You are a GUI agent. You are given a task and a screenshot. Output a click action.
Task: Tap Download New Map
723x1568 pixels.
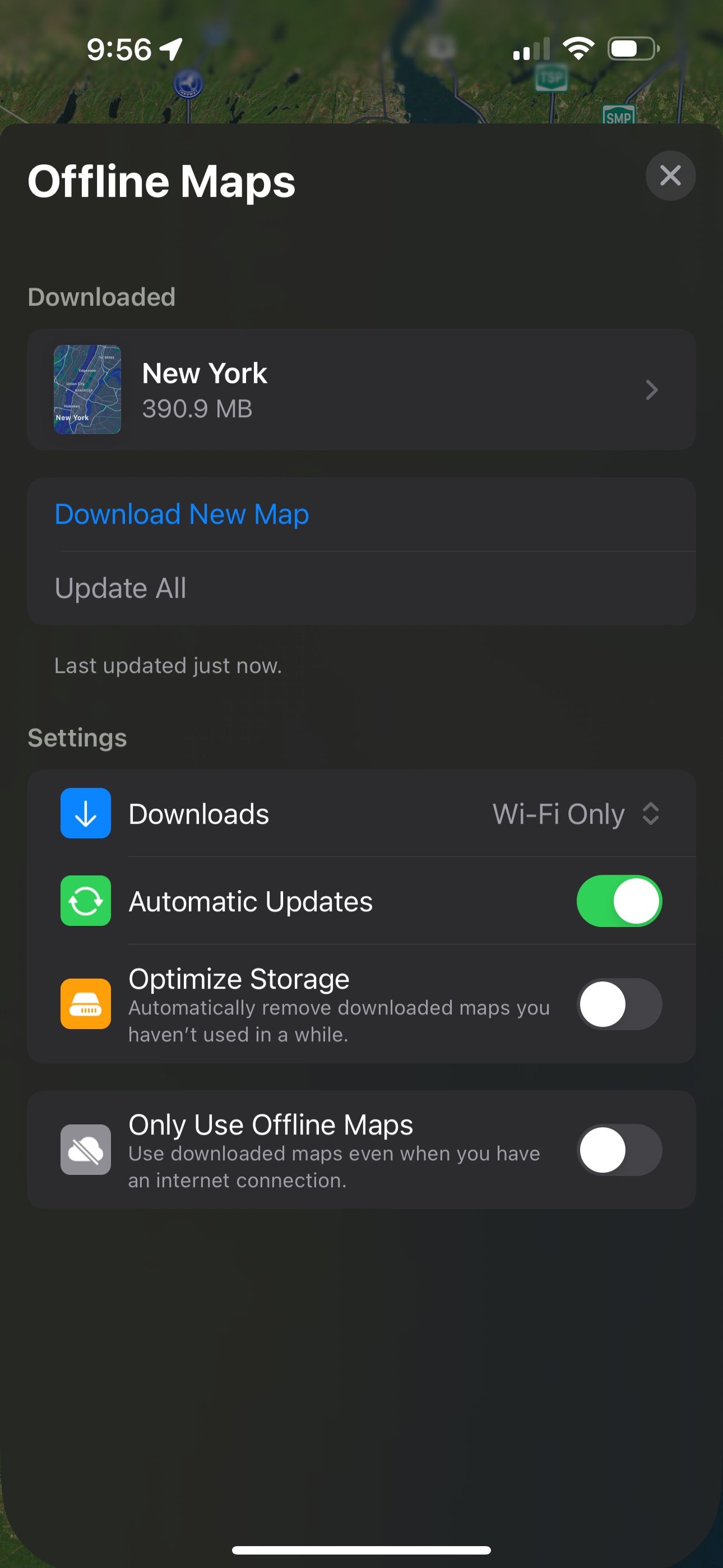[x=182, y=514]
